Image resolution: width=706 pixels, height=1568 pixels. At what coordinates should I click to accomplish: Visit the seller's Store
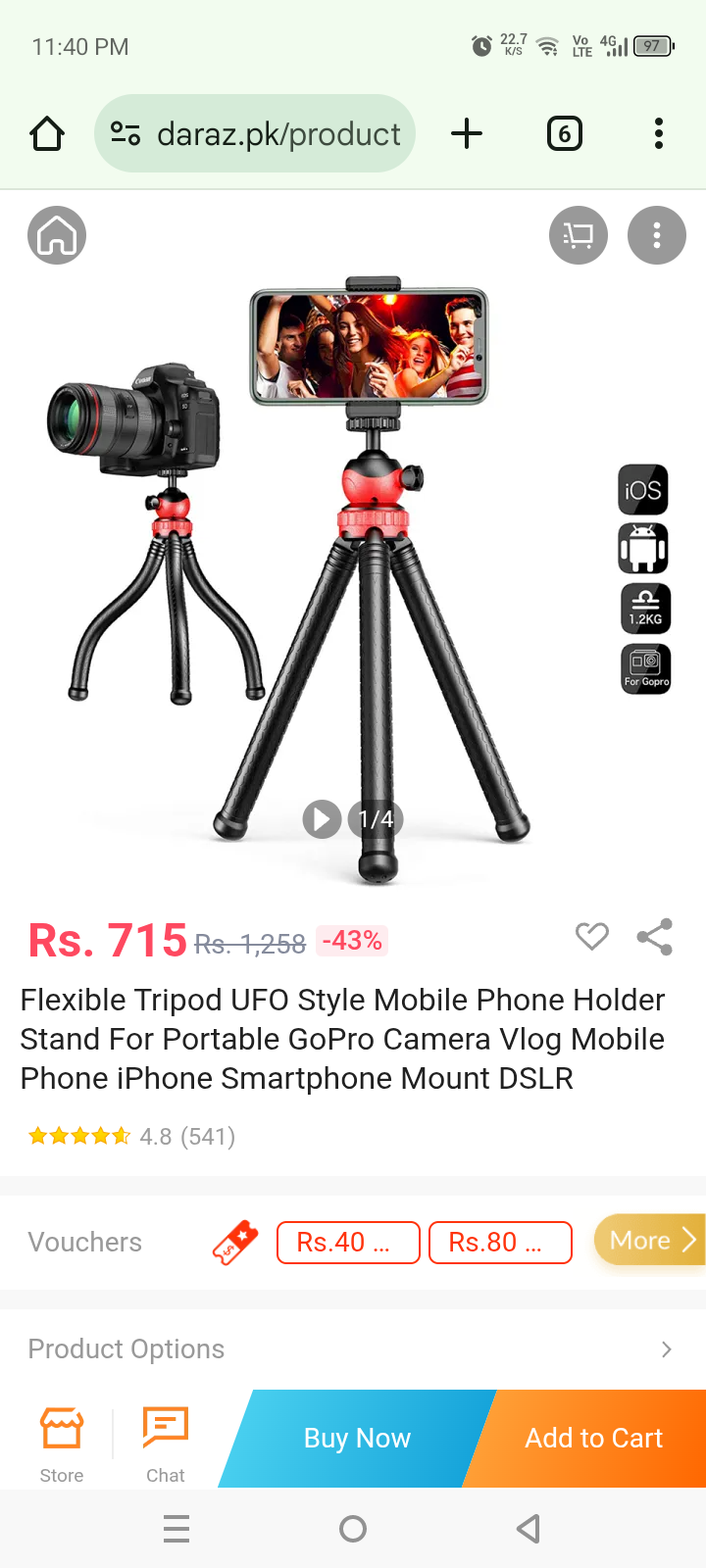(62, 1441)
